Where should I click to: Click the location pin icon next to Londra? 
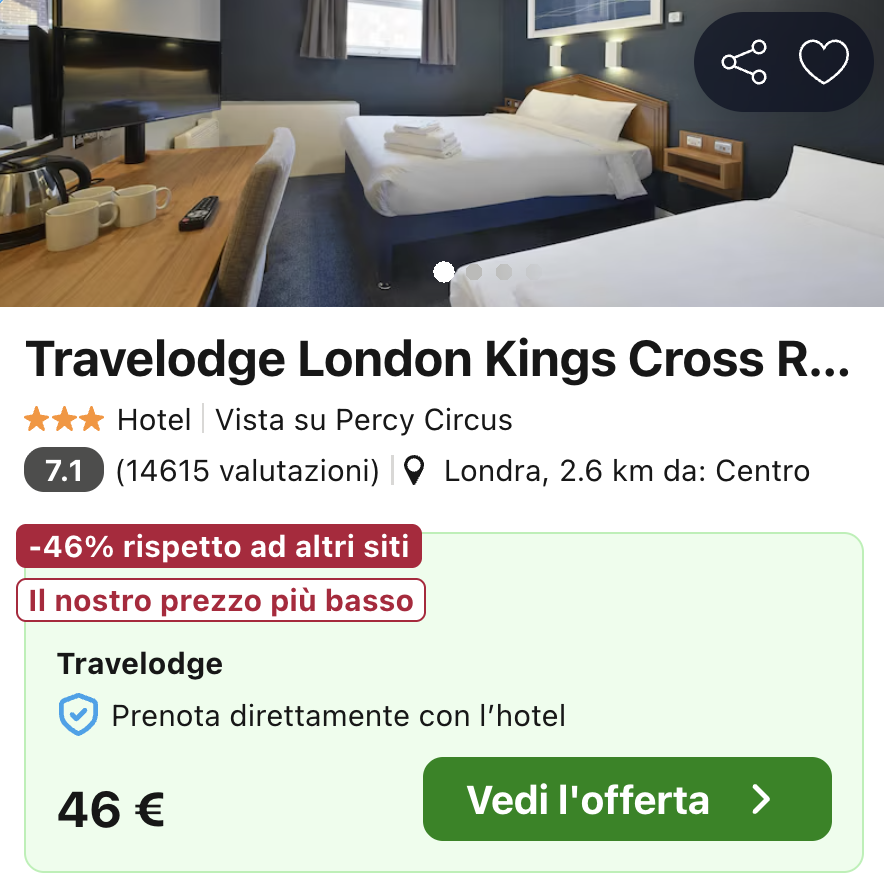tap(414, 470)
